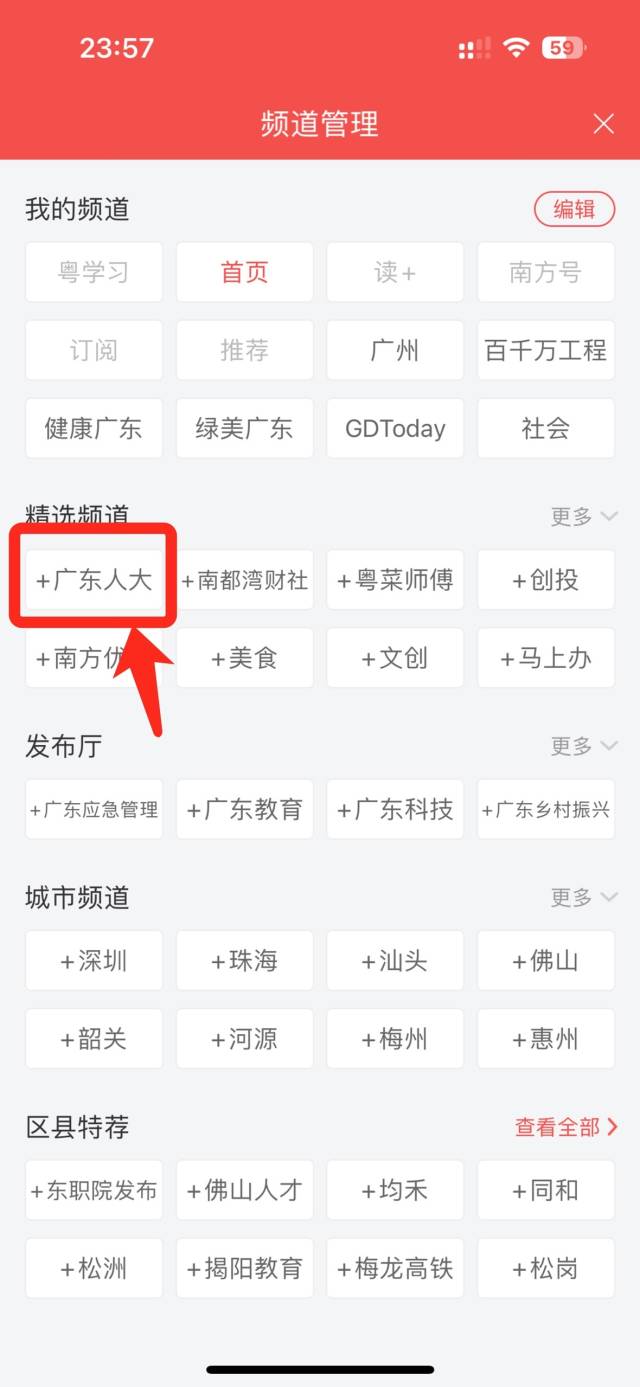The width and height of the screenshot is (640, 1387).
Task: Expand 更多 under 精选频道
Action: [584, 516]
